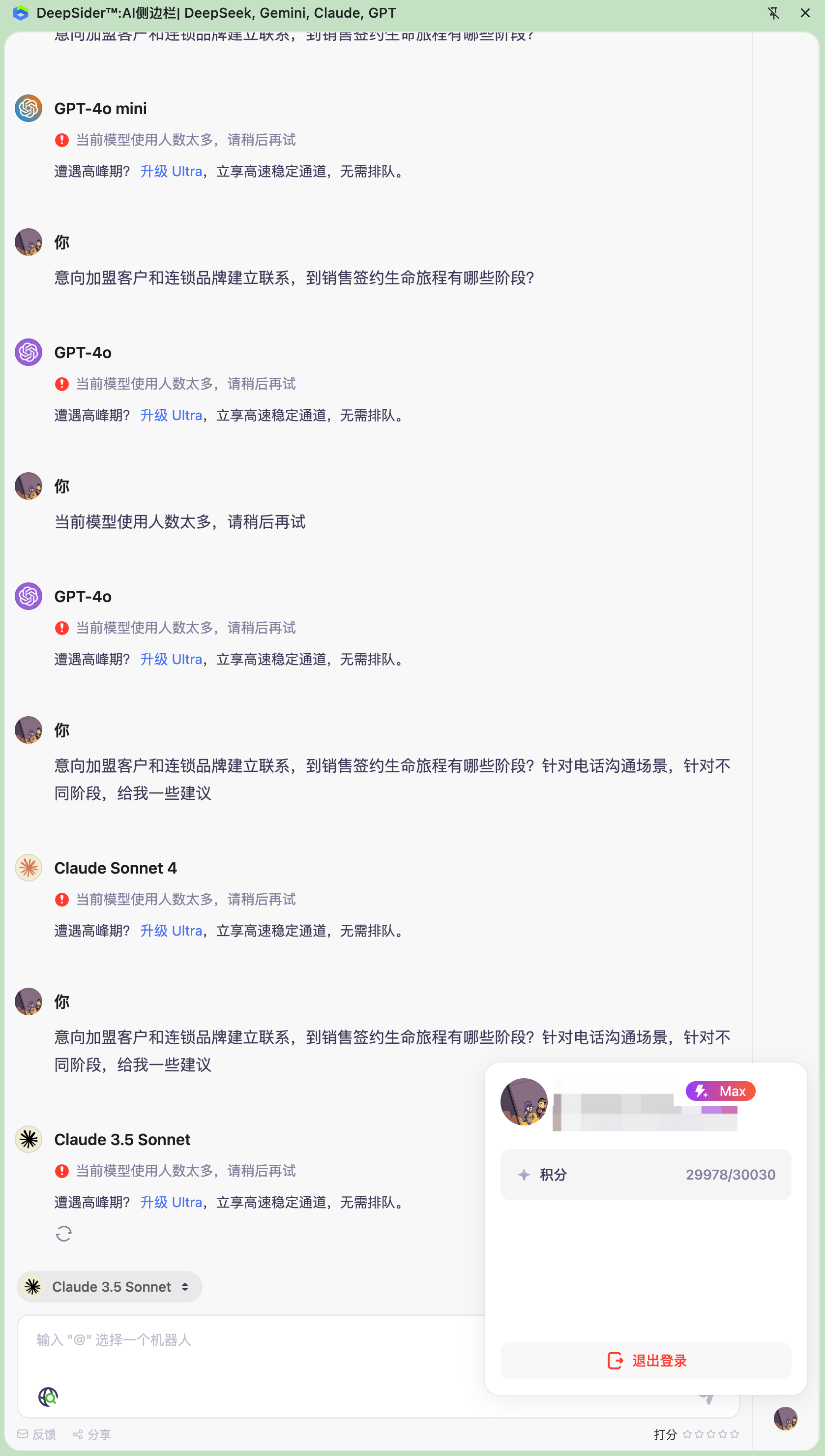Open the Claude 3.5 Sonnet model selector
This screenshot has height=1456, width=825.
pyautogui.click(x=110, y=1286)
